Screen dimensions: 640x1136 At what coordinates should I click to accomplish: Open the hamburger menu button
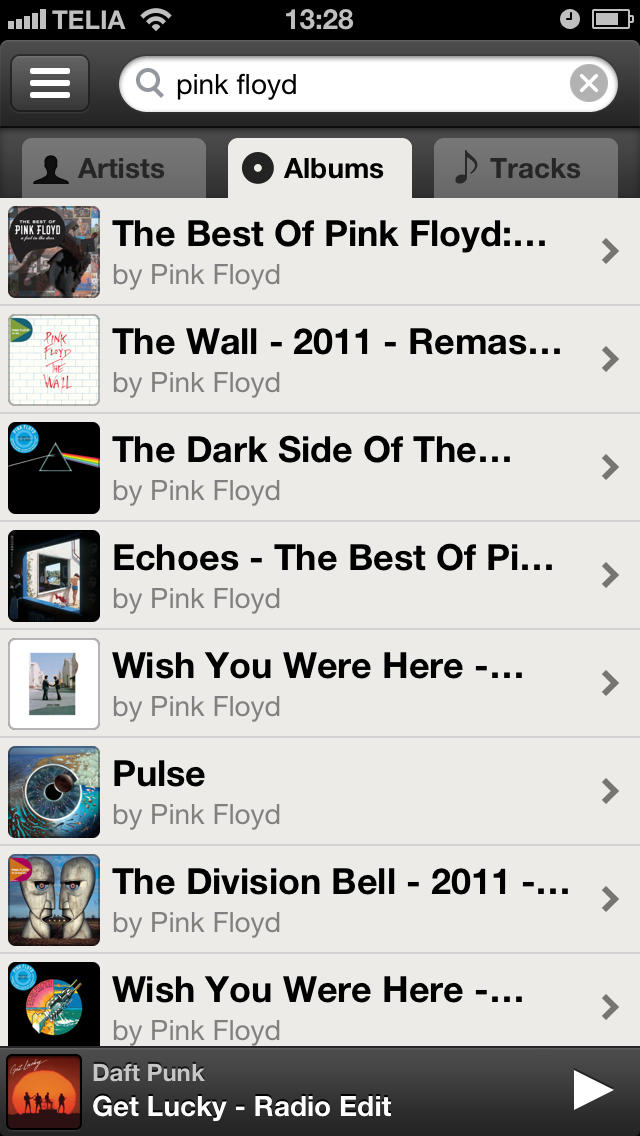[x=50, y=83]
